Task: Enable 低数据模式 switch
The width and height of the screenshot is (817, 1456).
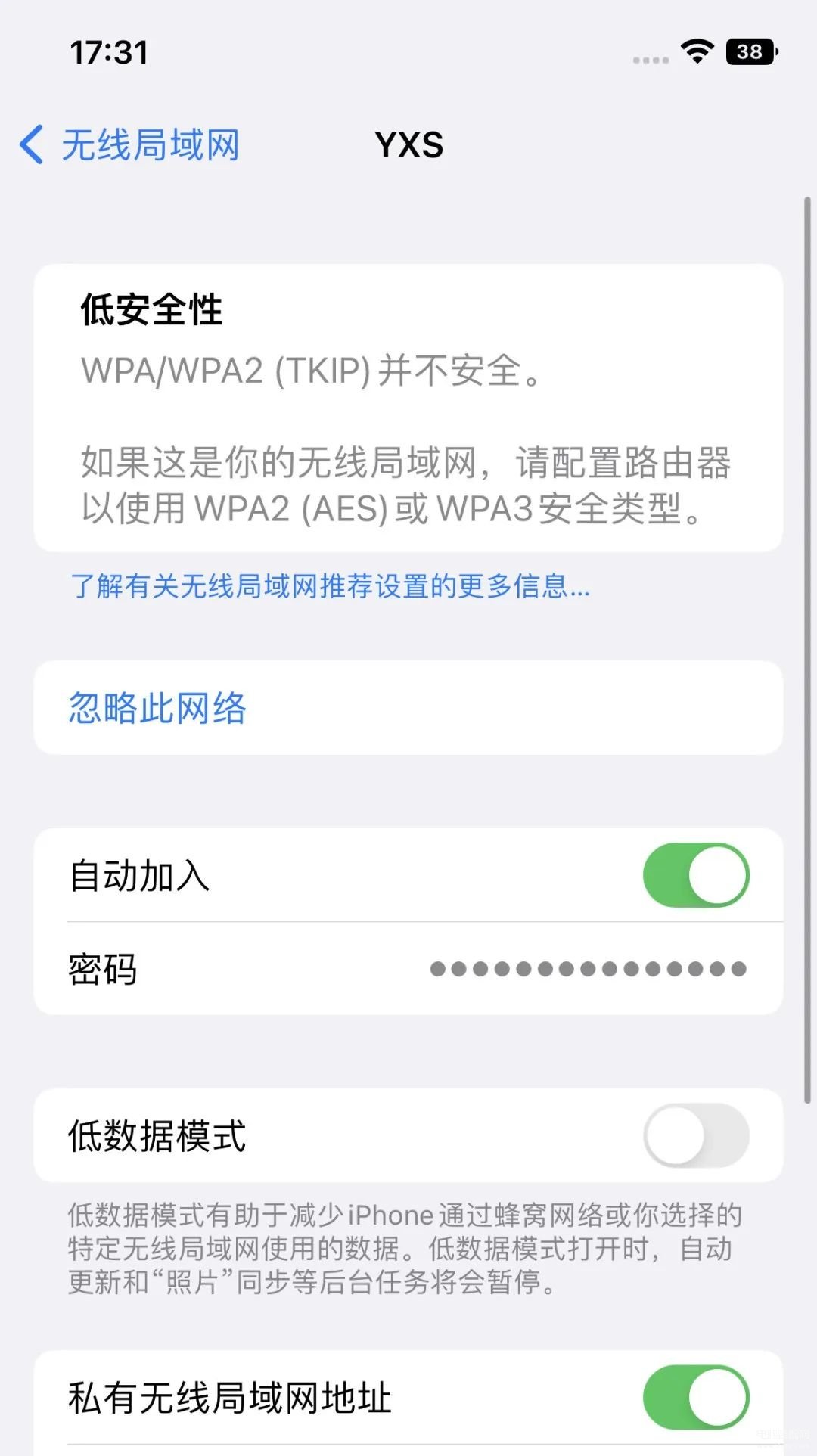Action: click(x=696, y=1135)
